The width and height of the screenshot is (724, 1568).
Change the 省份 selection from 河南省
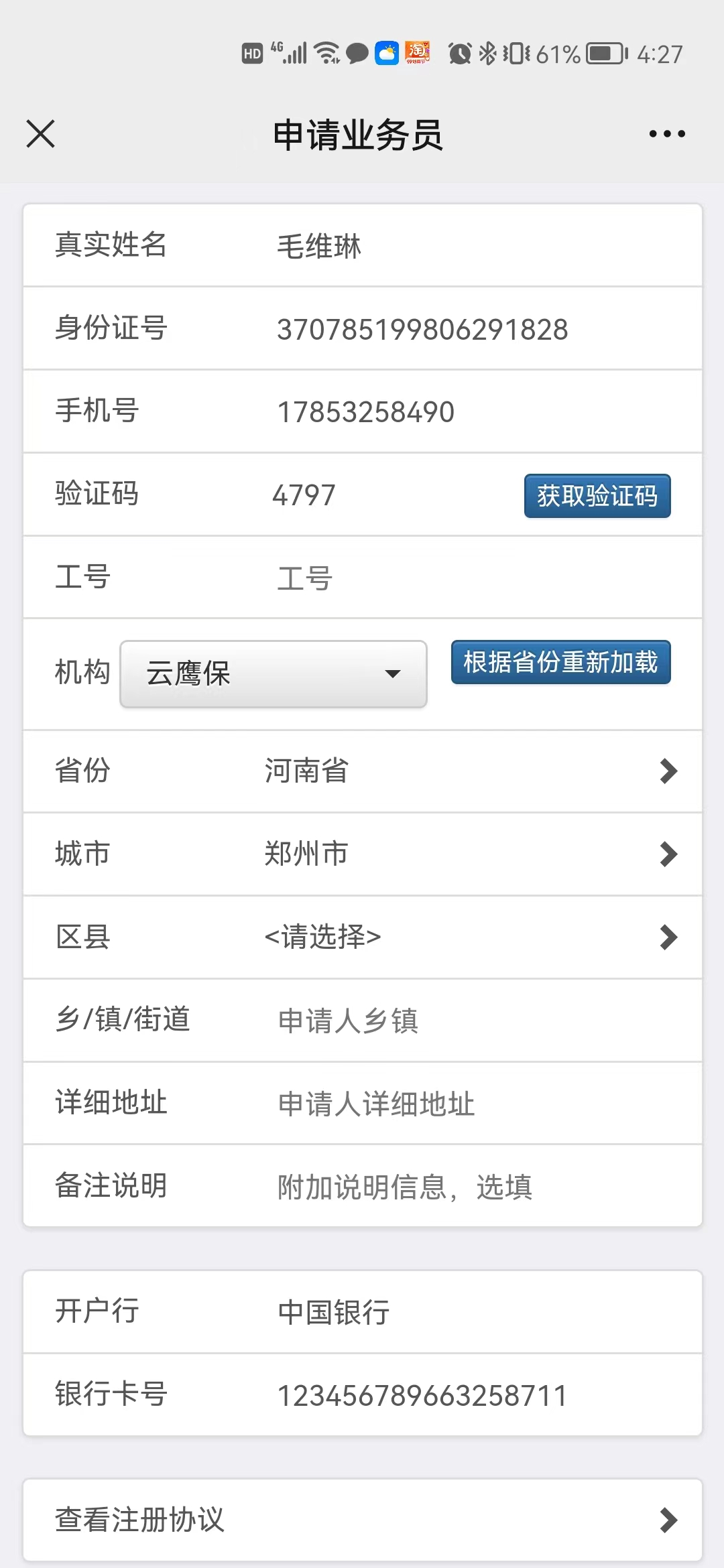point(469,771)
